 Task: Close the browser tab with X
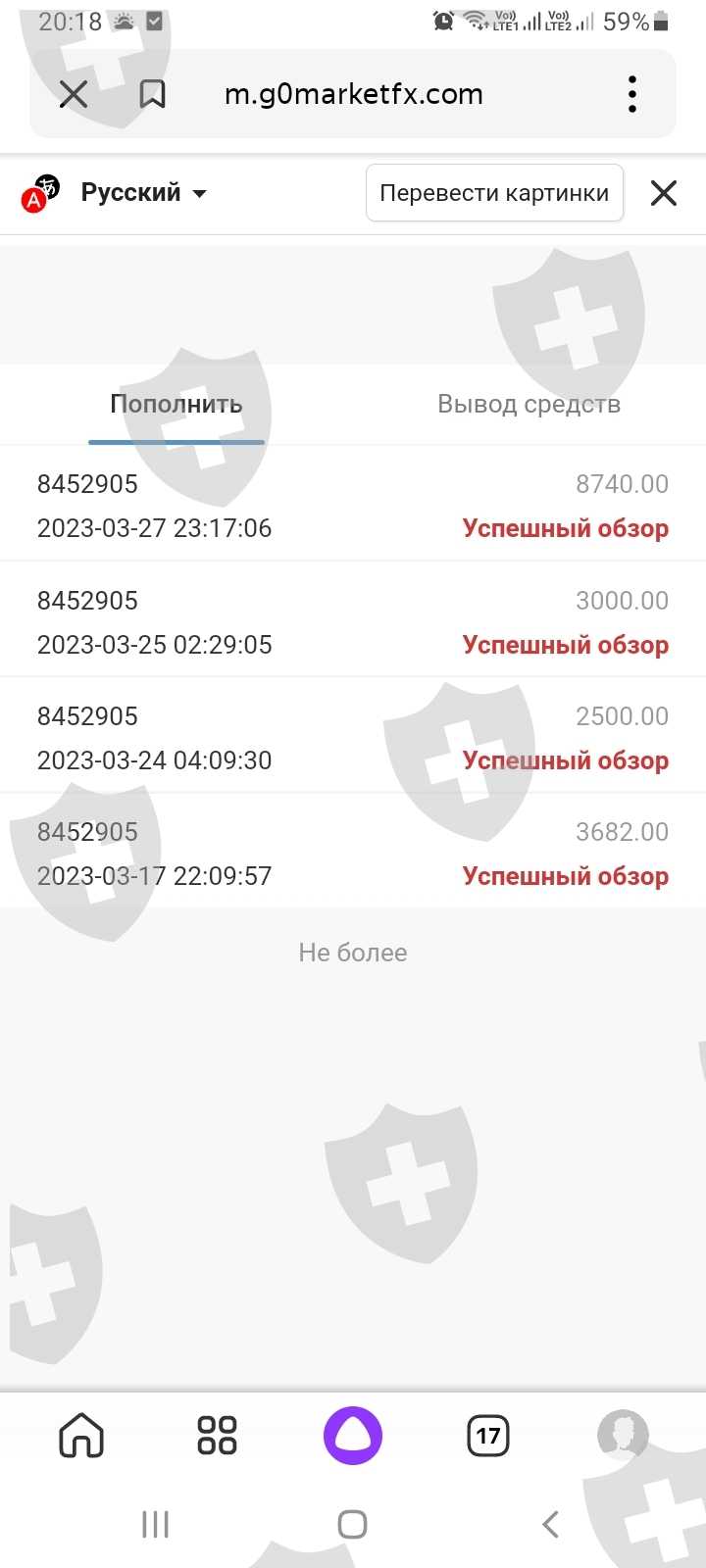click(74, 94)
